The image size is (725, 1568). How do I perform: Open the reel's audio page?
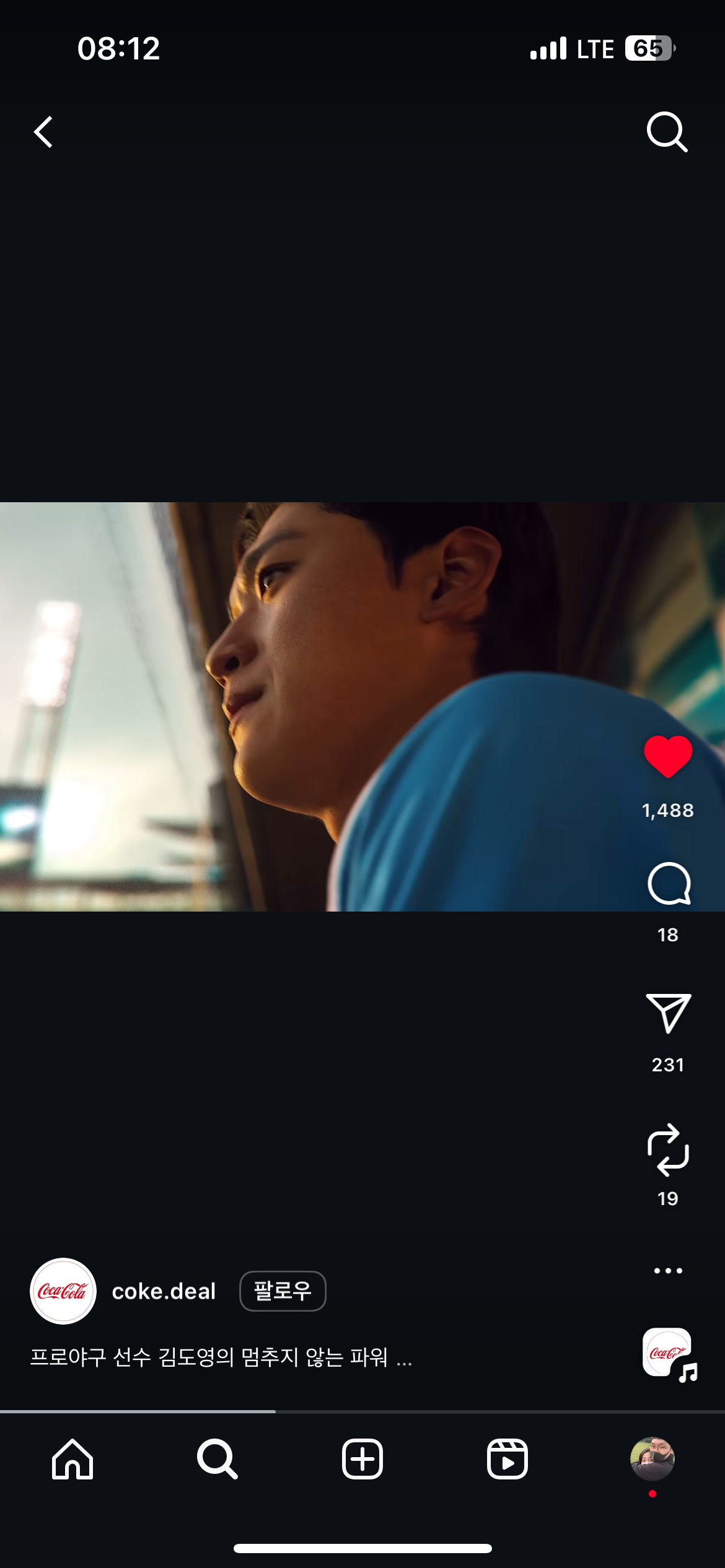[669, 1354]
